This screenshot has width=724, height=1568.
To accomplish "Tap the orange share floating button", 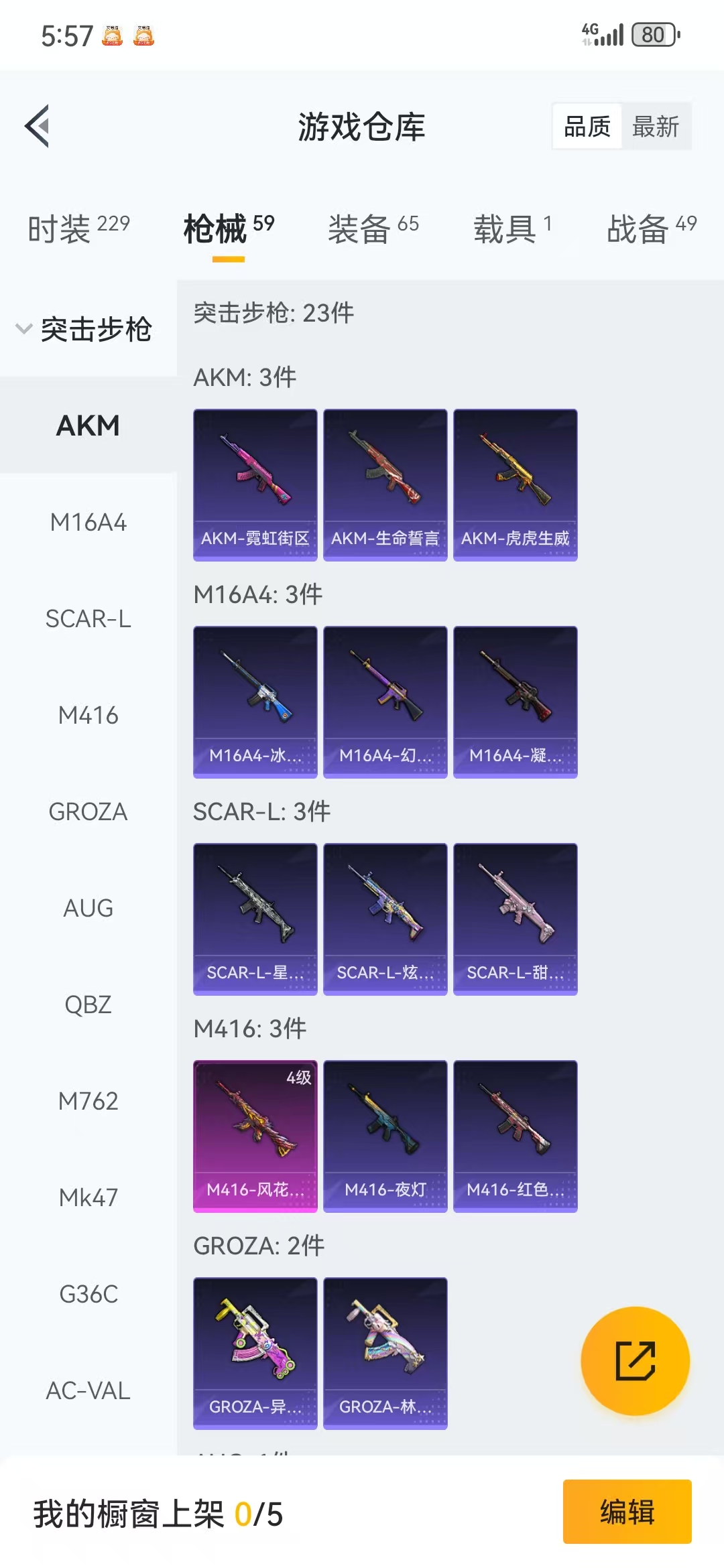I will tap(635, 1361).
